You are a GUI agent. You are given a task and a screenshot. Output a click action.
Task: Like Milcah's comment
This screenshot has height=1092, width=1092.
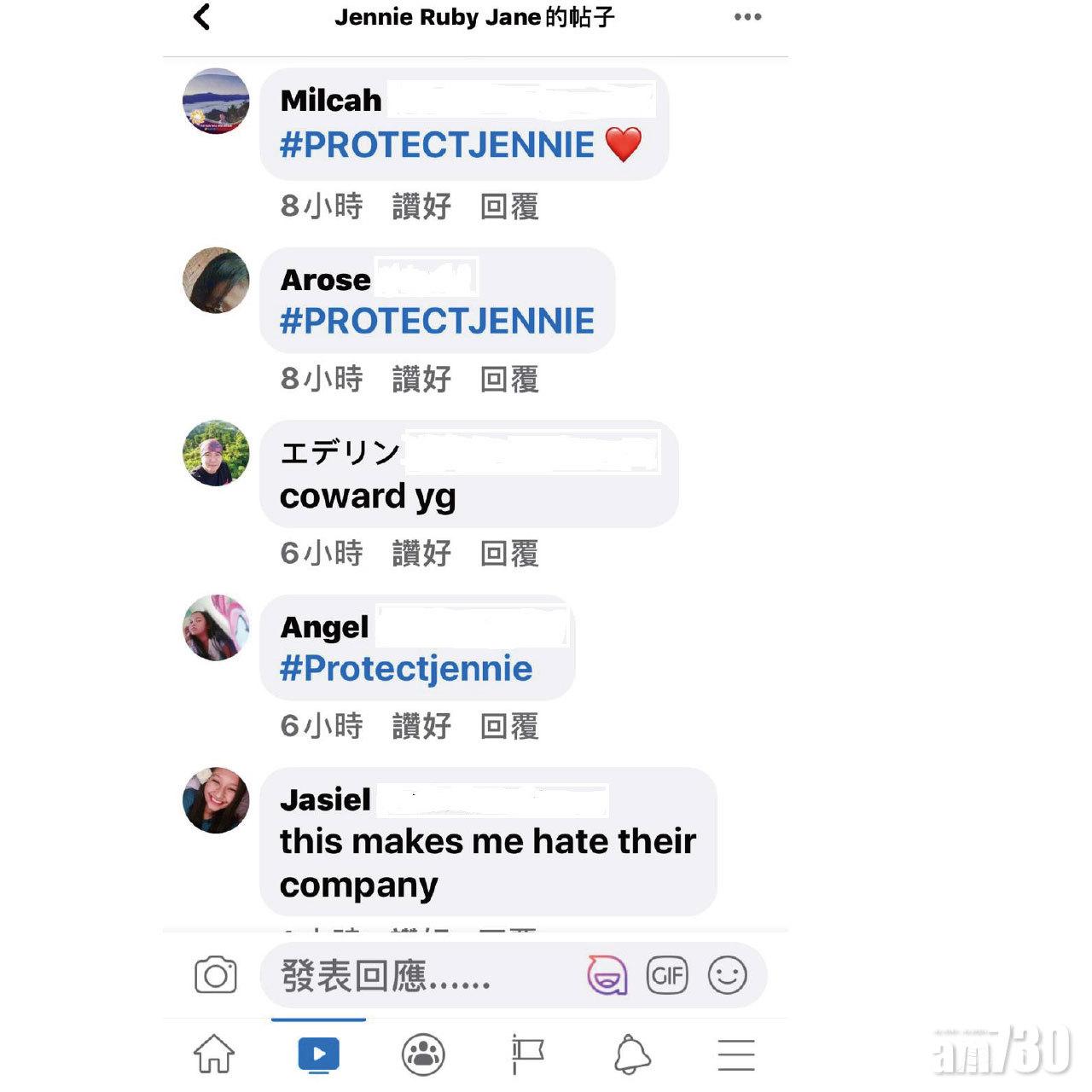tap(421, 206)
